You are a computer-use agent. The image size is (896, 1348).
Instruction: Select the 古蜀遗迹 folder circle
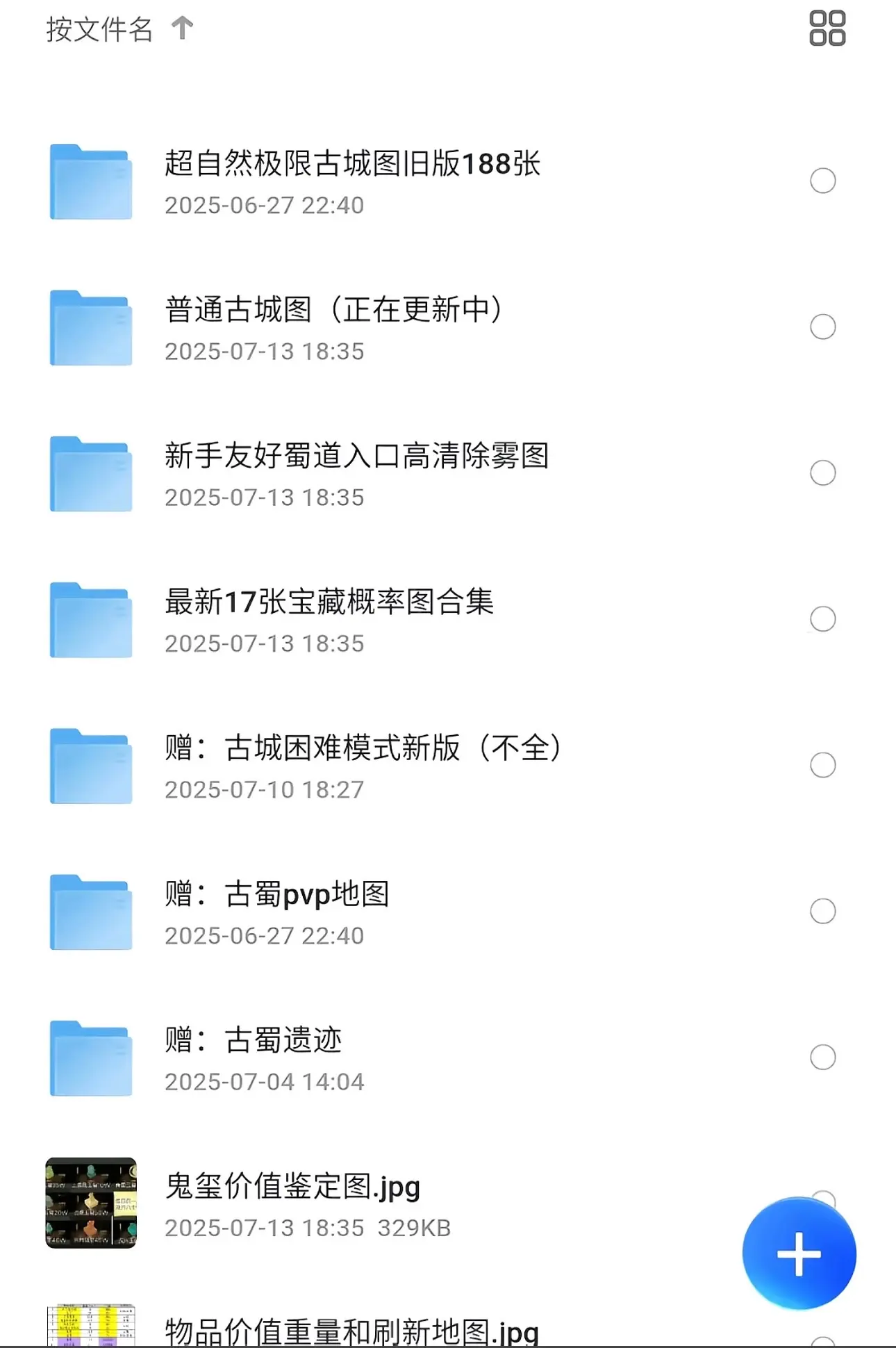[x=823, y=1058]
